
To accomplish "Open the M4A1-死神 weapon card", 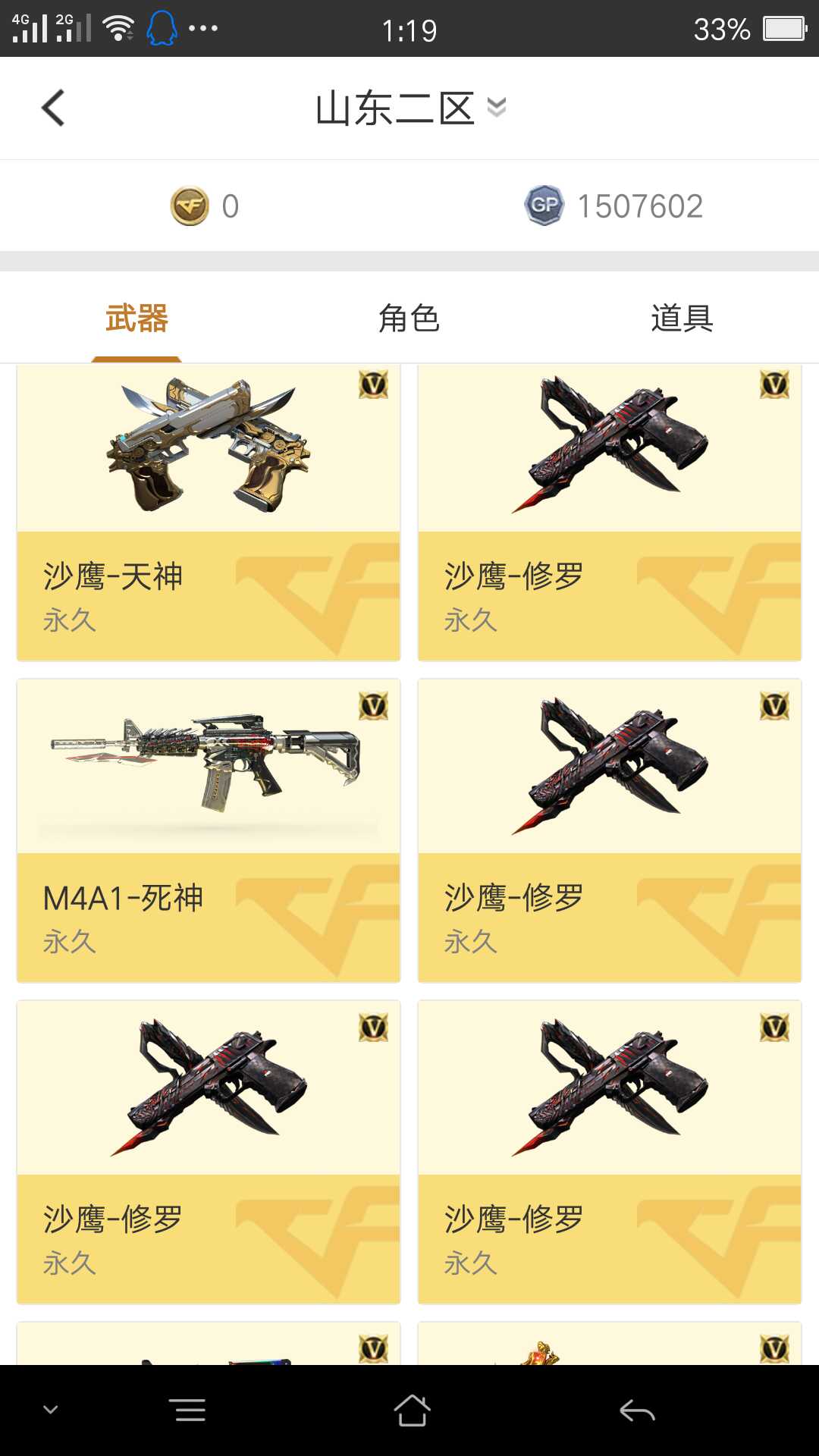I will pyautogui.click(x=209, y=830).
